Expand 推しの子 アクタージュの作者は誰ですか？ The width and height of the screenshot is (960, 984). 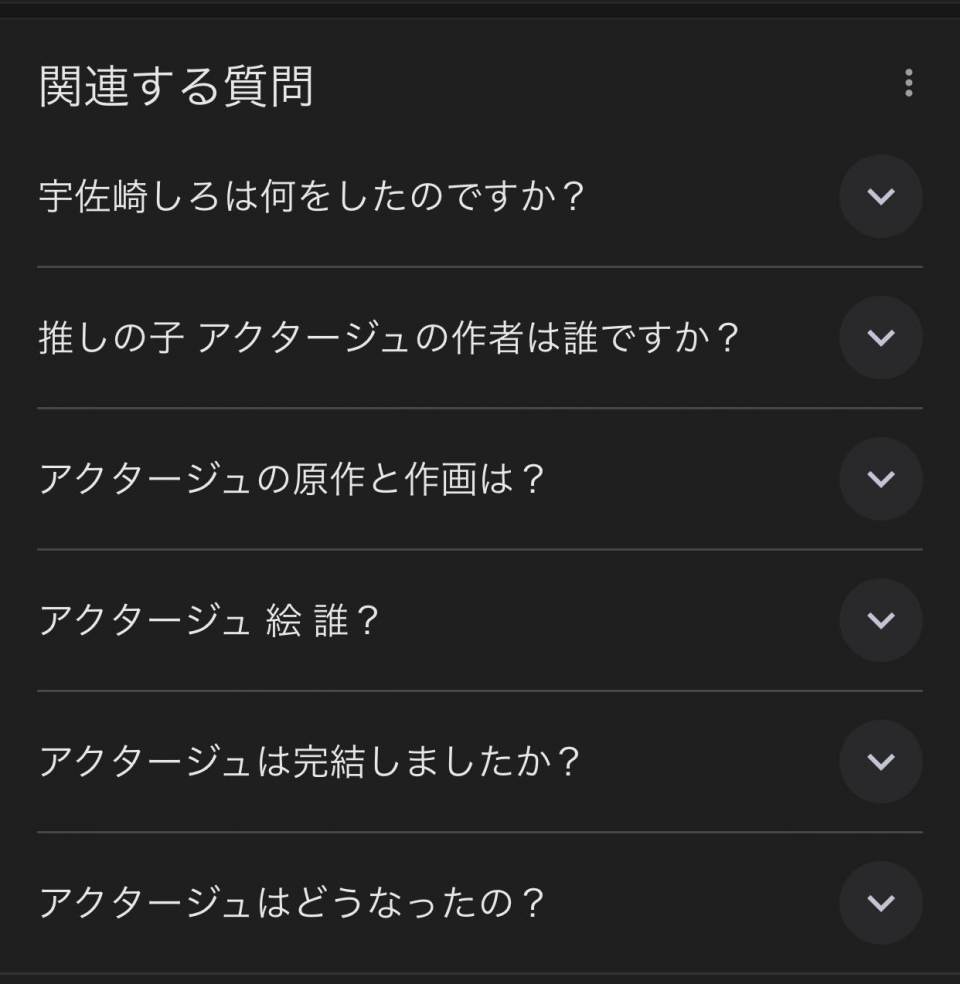click(x=880, y=338)
